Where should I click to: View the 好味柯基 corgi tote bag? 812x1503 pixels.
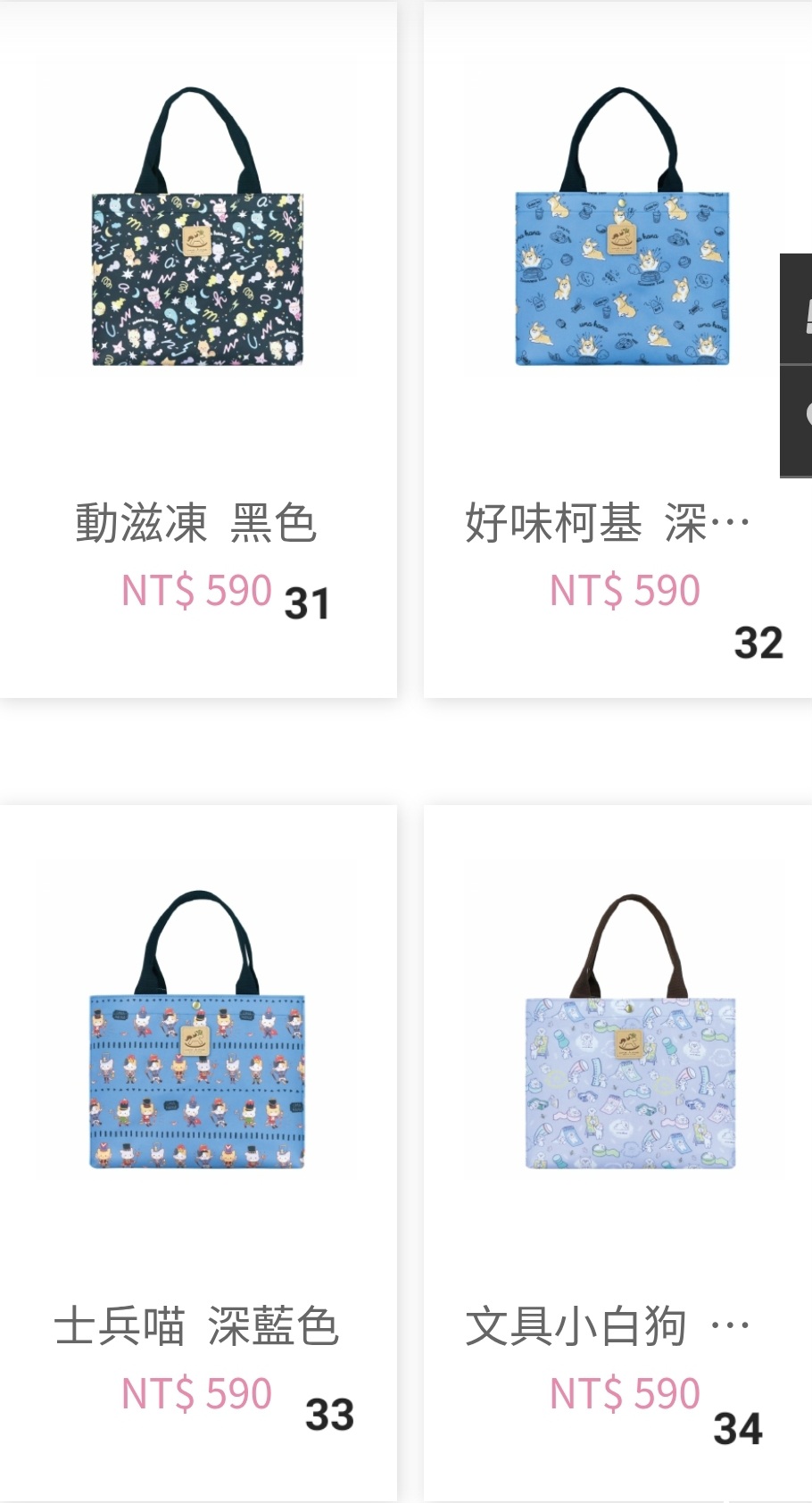pos(617,350)
